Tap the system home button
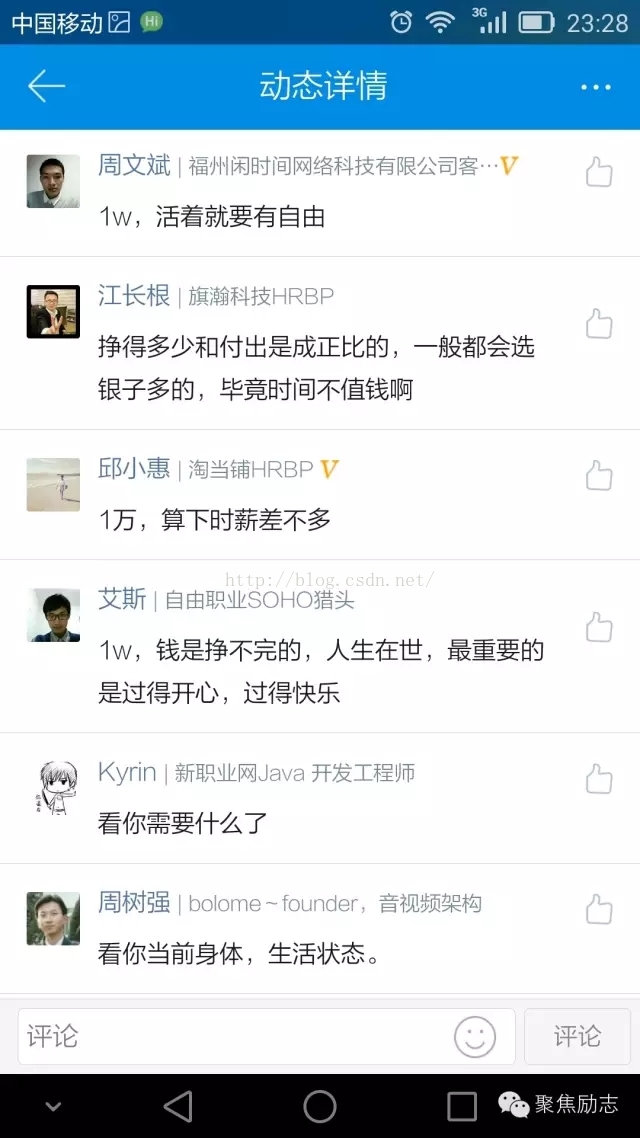The image size is (640, 1138). 320,1106
